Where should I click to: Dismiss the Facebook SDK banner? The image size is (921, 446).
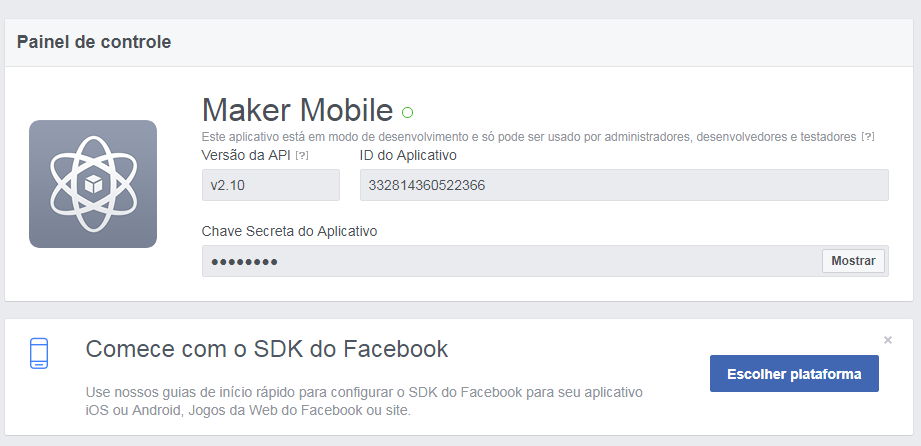tap(887, 340)
